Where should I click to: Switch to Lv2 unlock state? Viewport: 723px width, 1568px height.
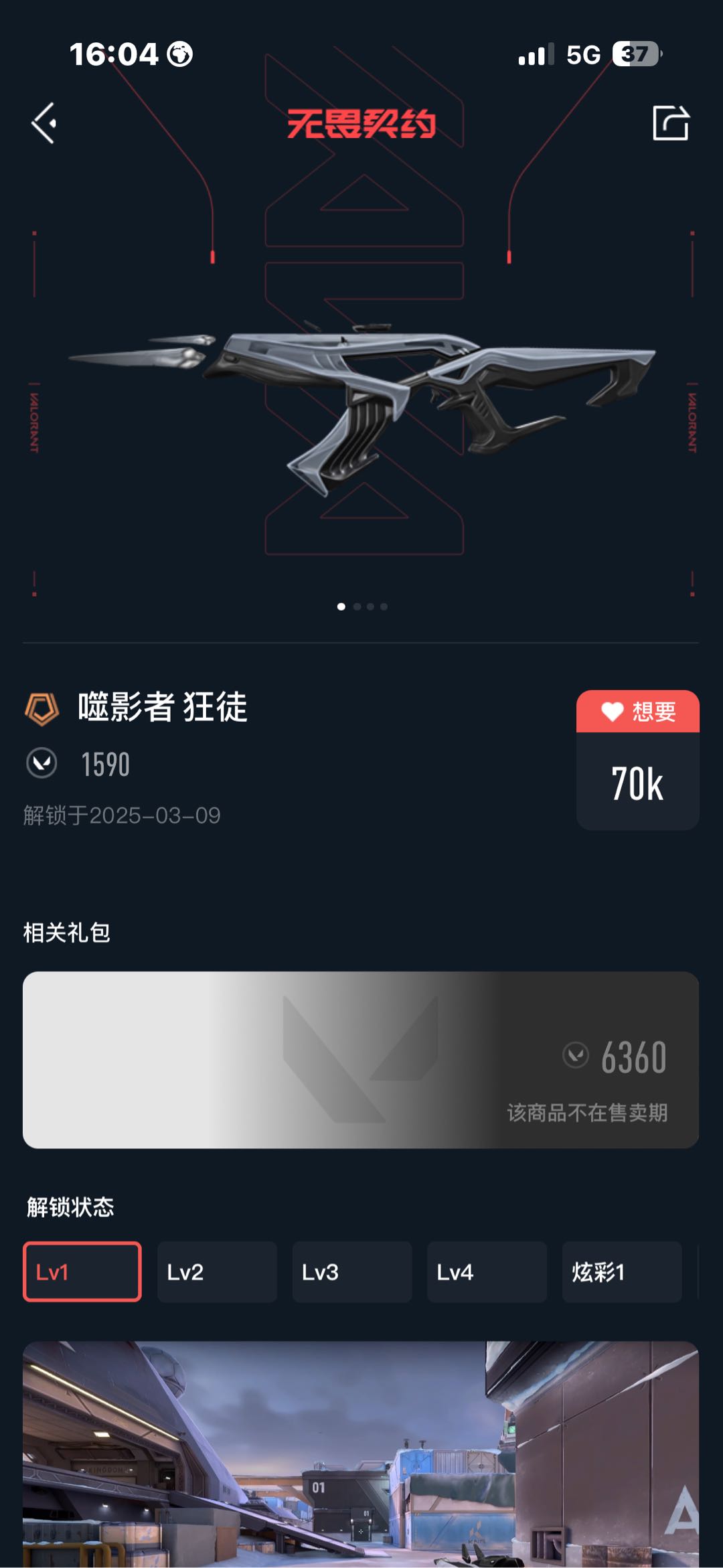(217, 1272)
